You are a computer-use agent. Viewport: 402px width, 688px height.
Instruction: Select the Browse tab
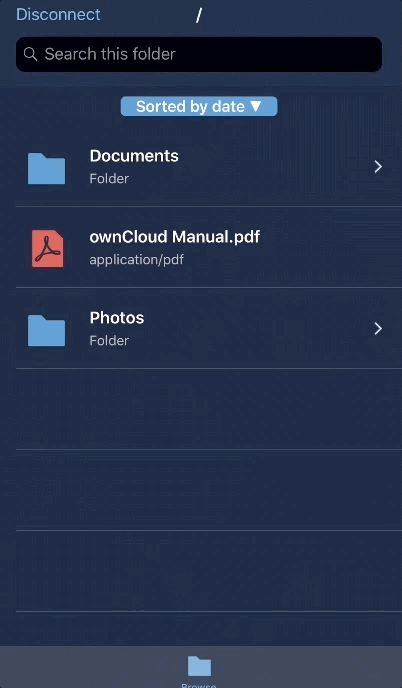point(199,670)
